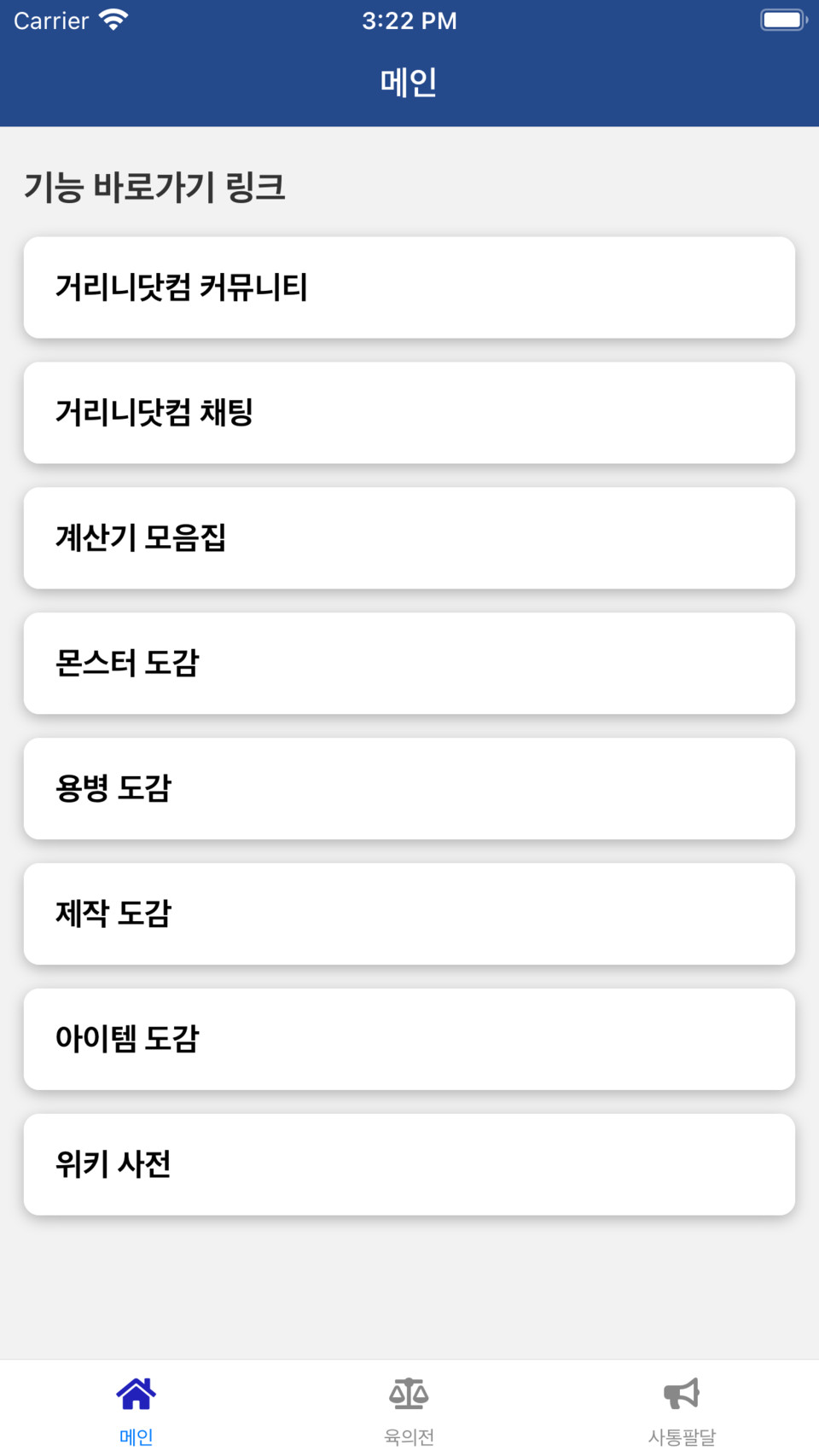Open 거리니닷컴 커뮤니티
This screenshot has width=819, height=1456.
click(x=409, y=287)
